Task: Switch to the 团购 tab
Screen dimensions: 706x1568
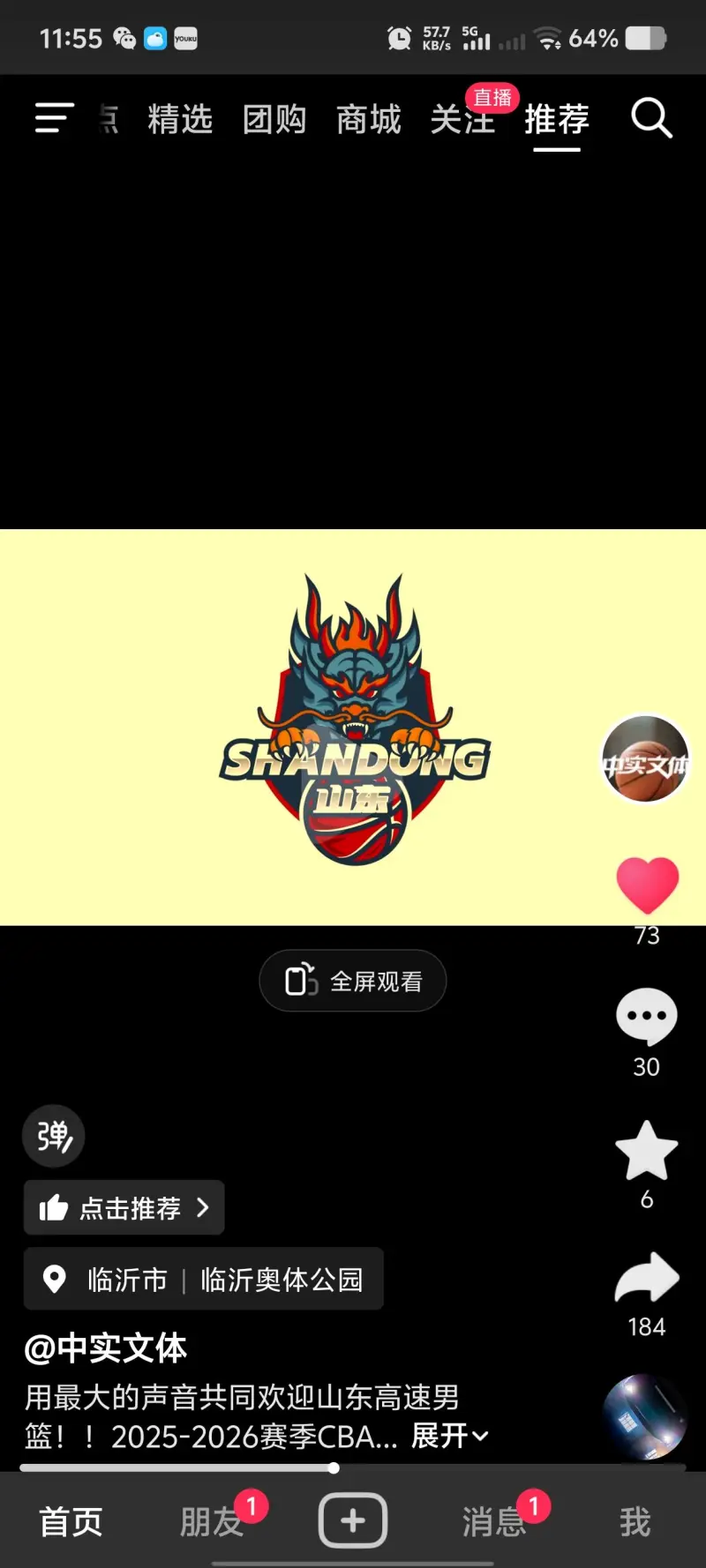Action: click(x=274, y=119)
